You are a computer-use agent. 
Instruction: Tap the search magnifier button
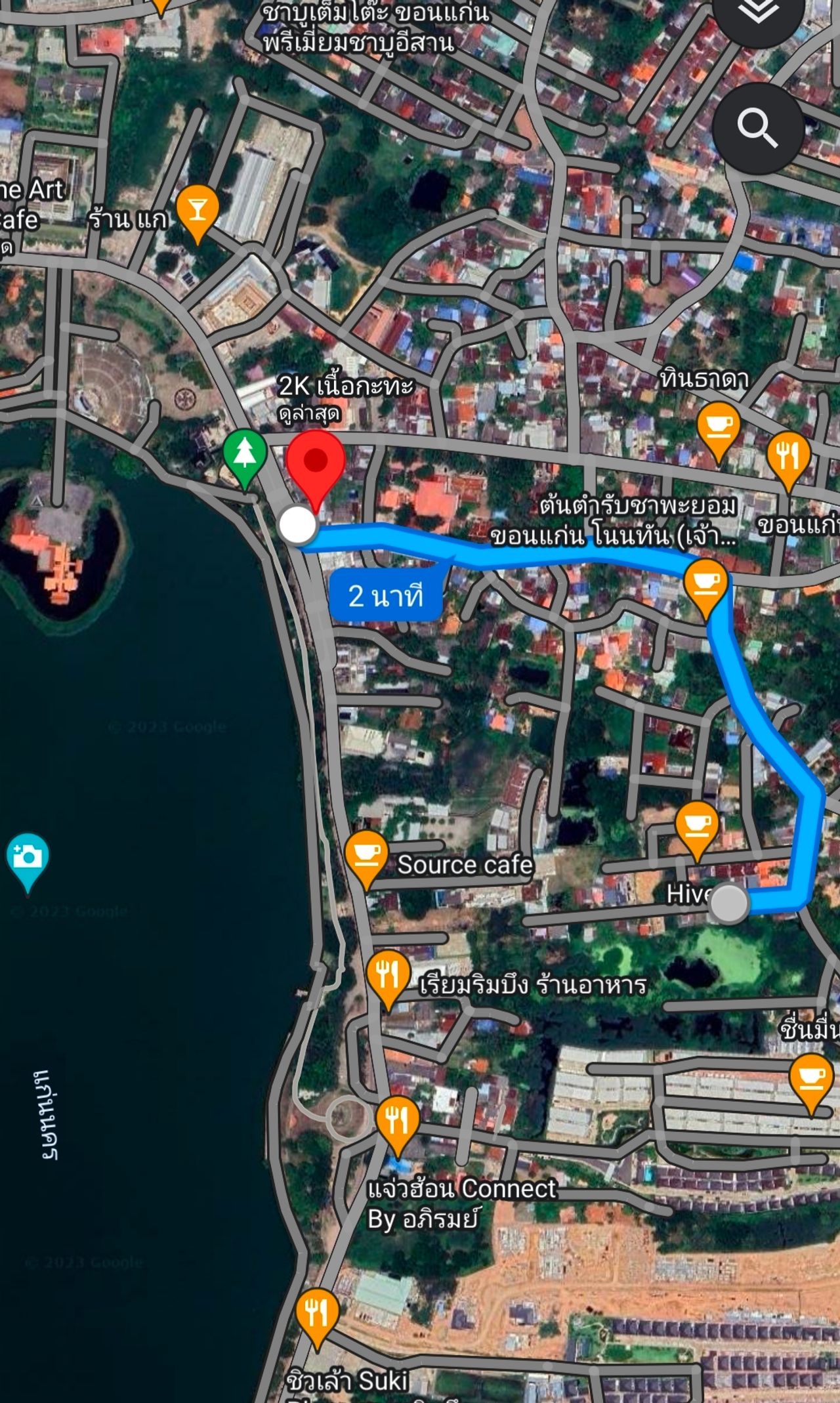click(758, 129)
